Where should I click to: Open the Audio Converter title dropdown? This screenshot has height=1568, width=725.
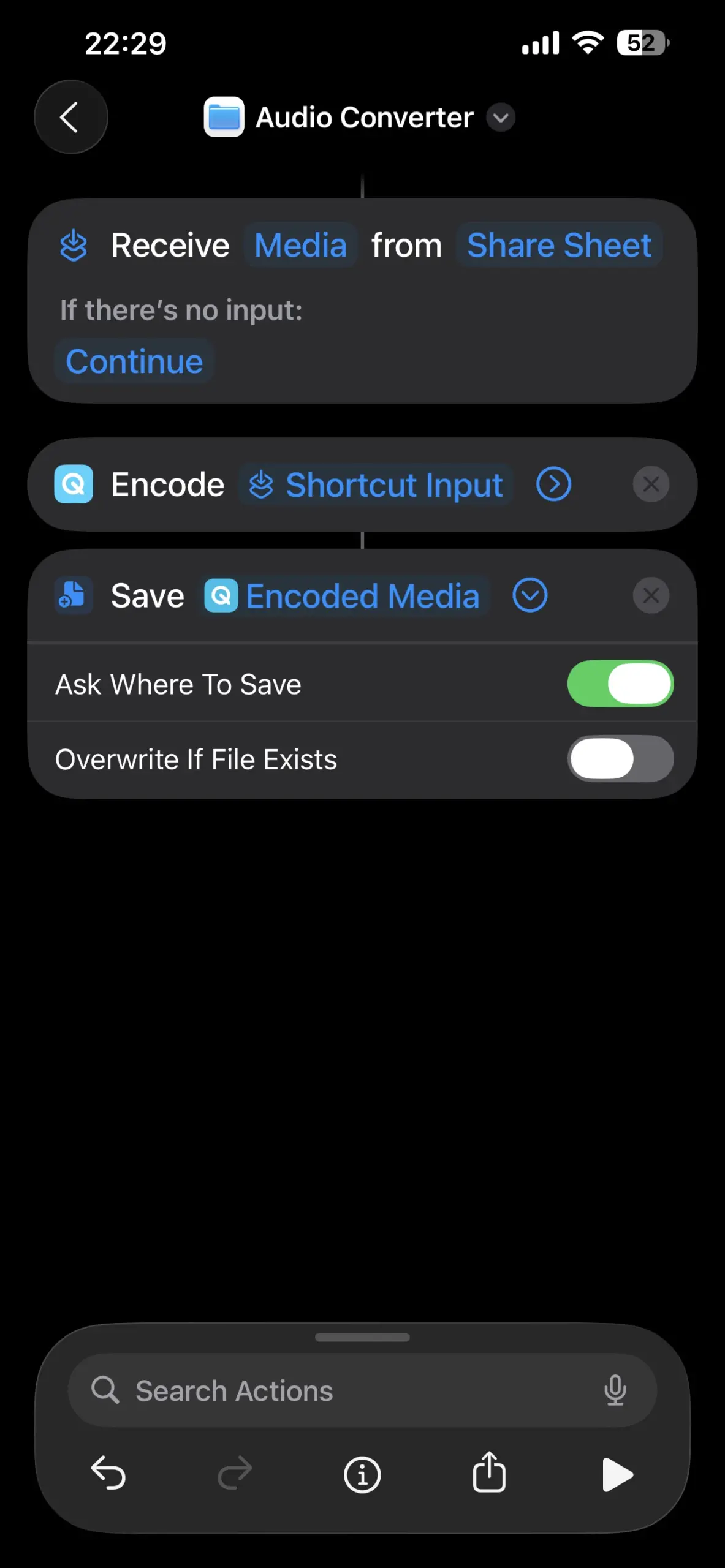pos(501,118)
